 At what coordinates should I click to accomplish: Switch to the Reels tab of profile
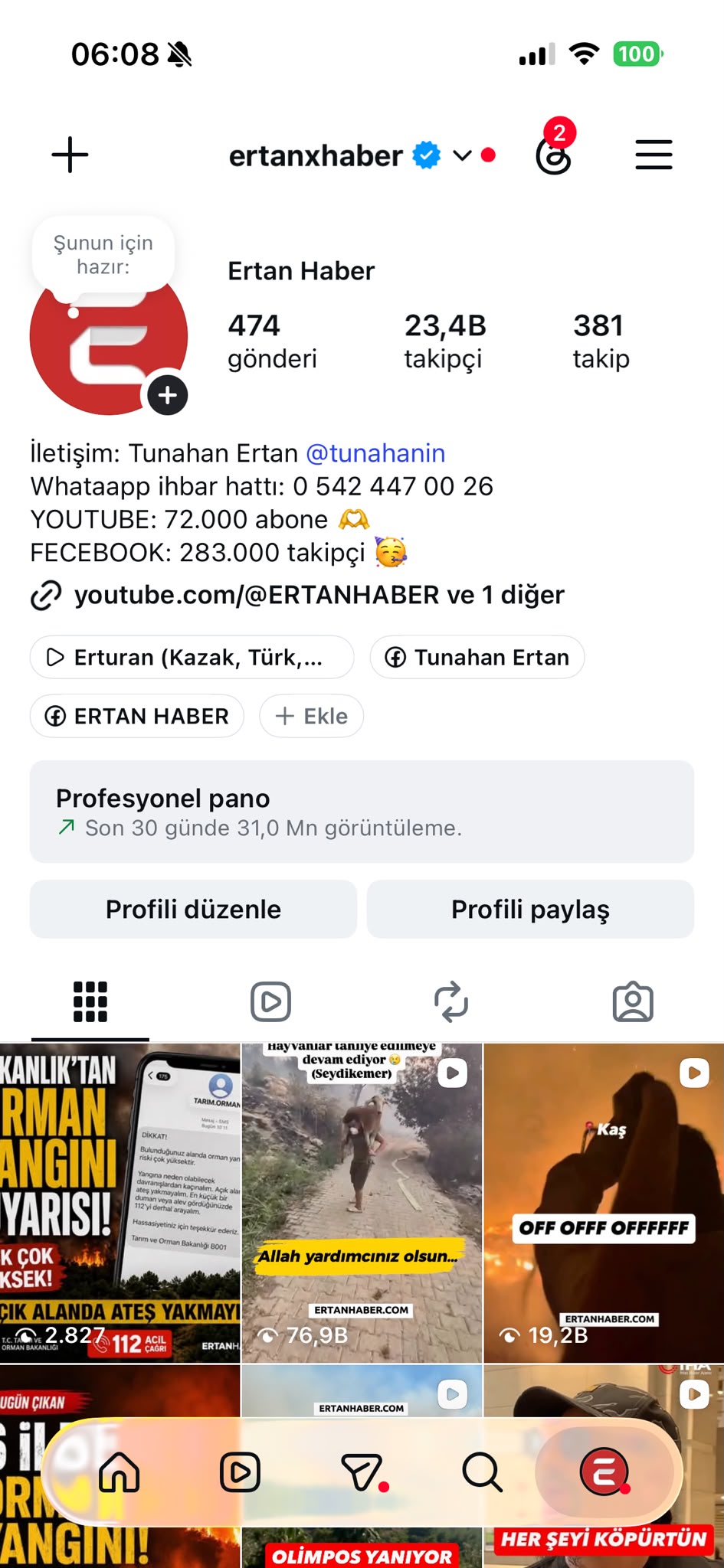pos(271,1001)
